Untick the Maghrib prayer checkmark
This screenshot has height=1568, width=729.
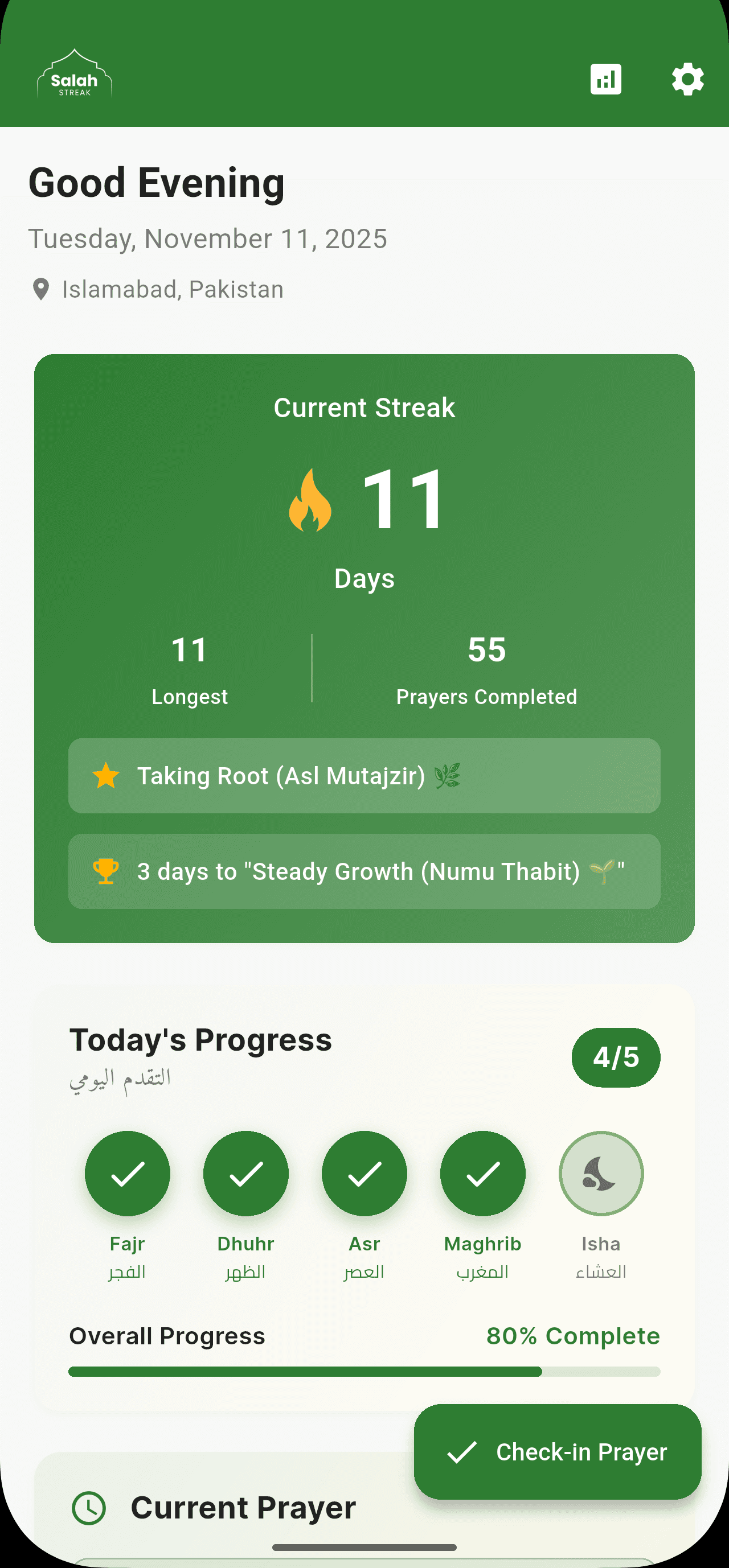coord(482,1174)
